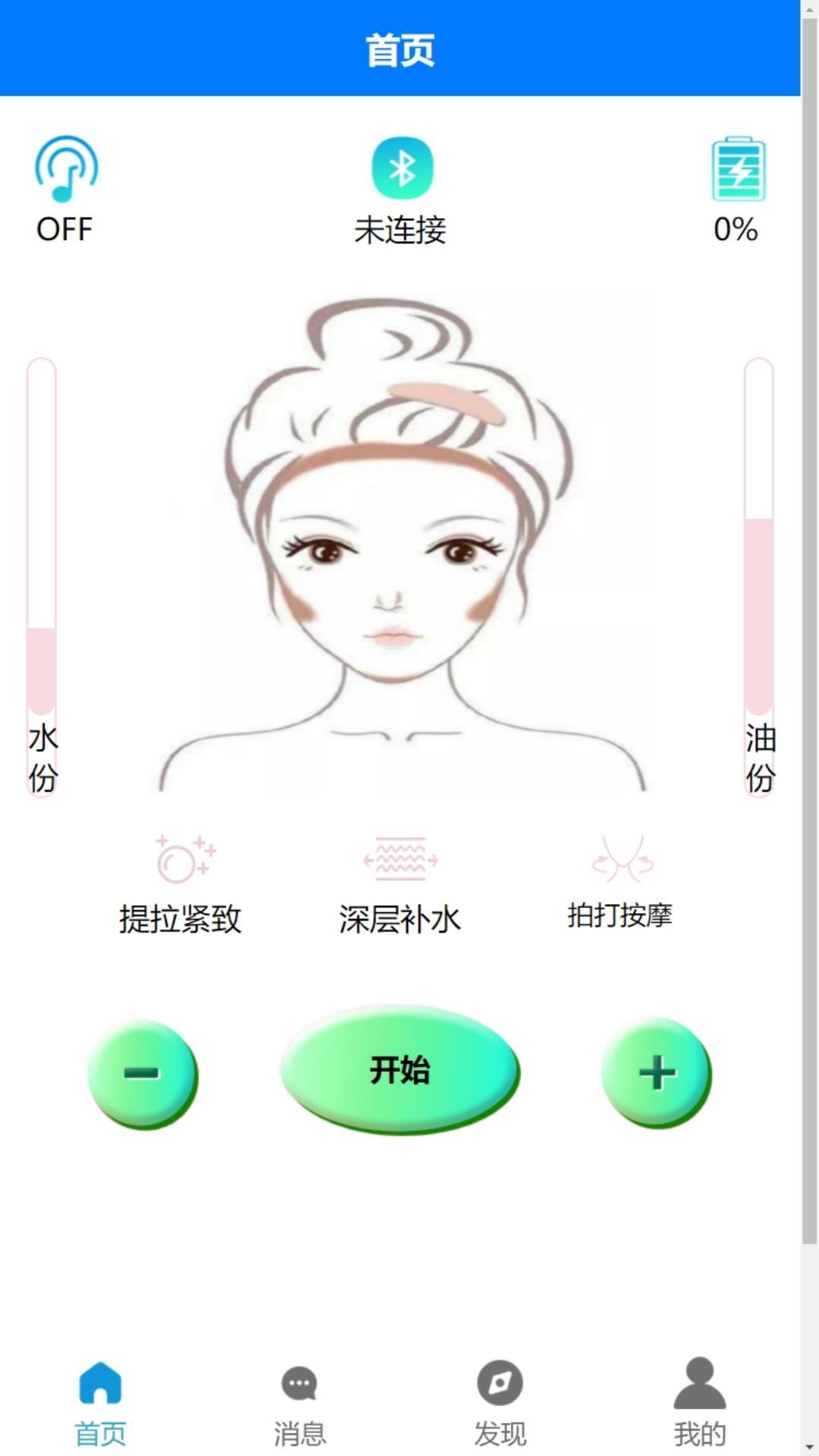
Task: Go to the 发现 discover tab
Action: pyautogui.click(x=500, y=1403)
